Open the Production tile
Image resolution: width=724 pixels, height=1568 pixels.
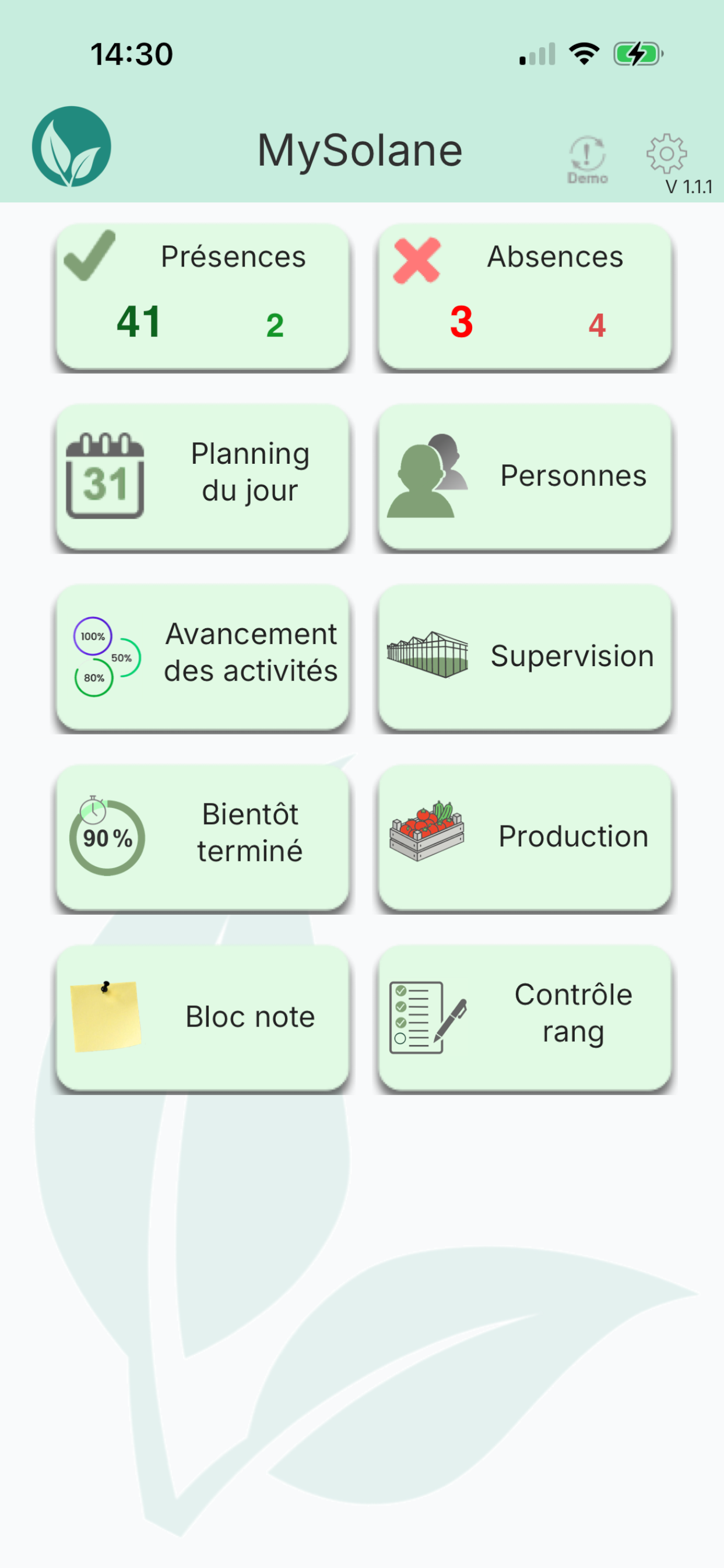coord(525,838)
